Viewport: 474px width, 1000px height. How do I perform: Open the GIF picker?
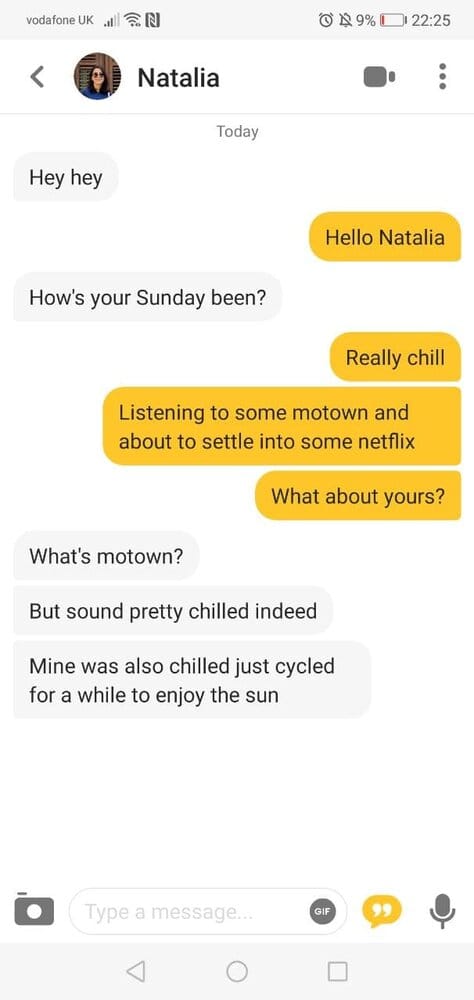[323, 912]
